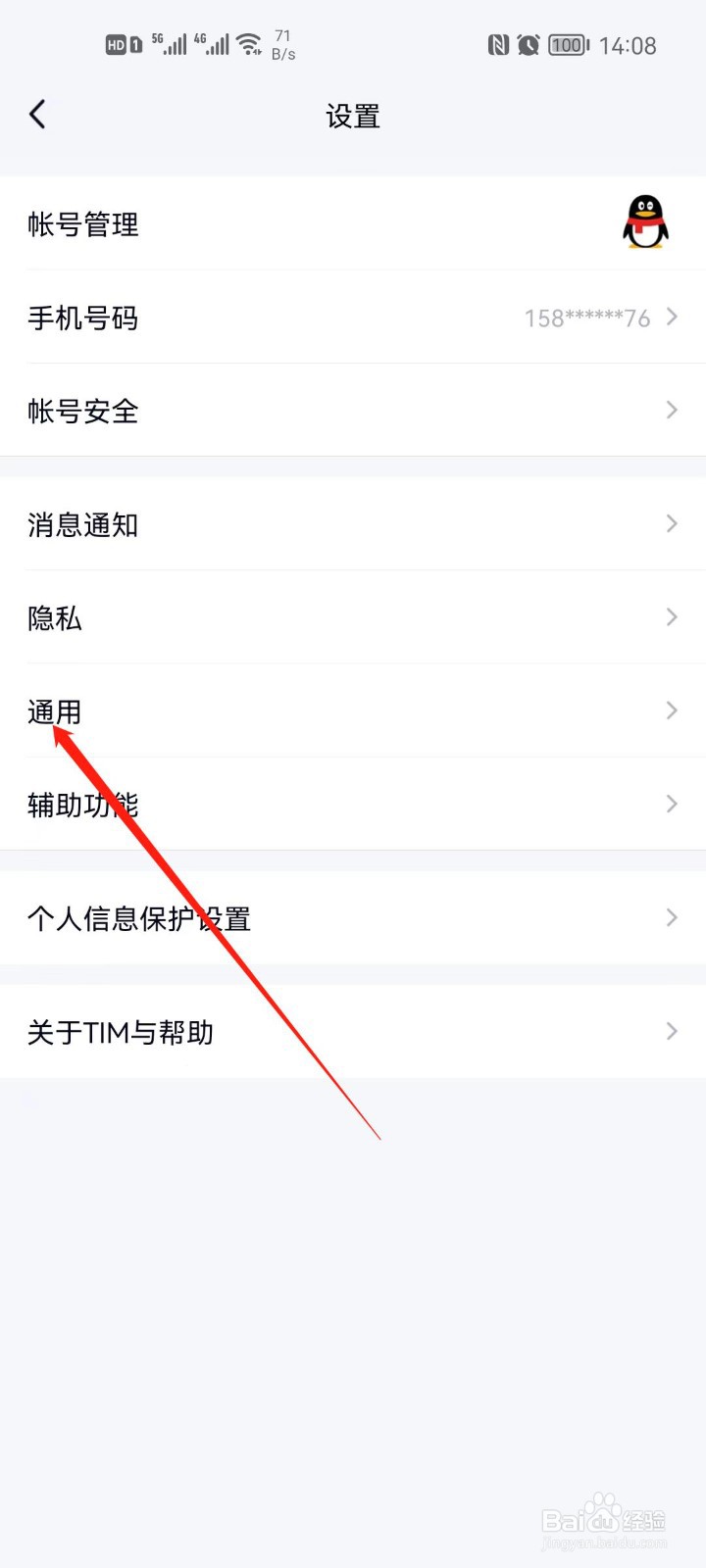Tap the masked phone number 158******76
This screenshot has width=706, height=1568.
click(586, 317)
